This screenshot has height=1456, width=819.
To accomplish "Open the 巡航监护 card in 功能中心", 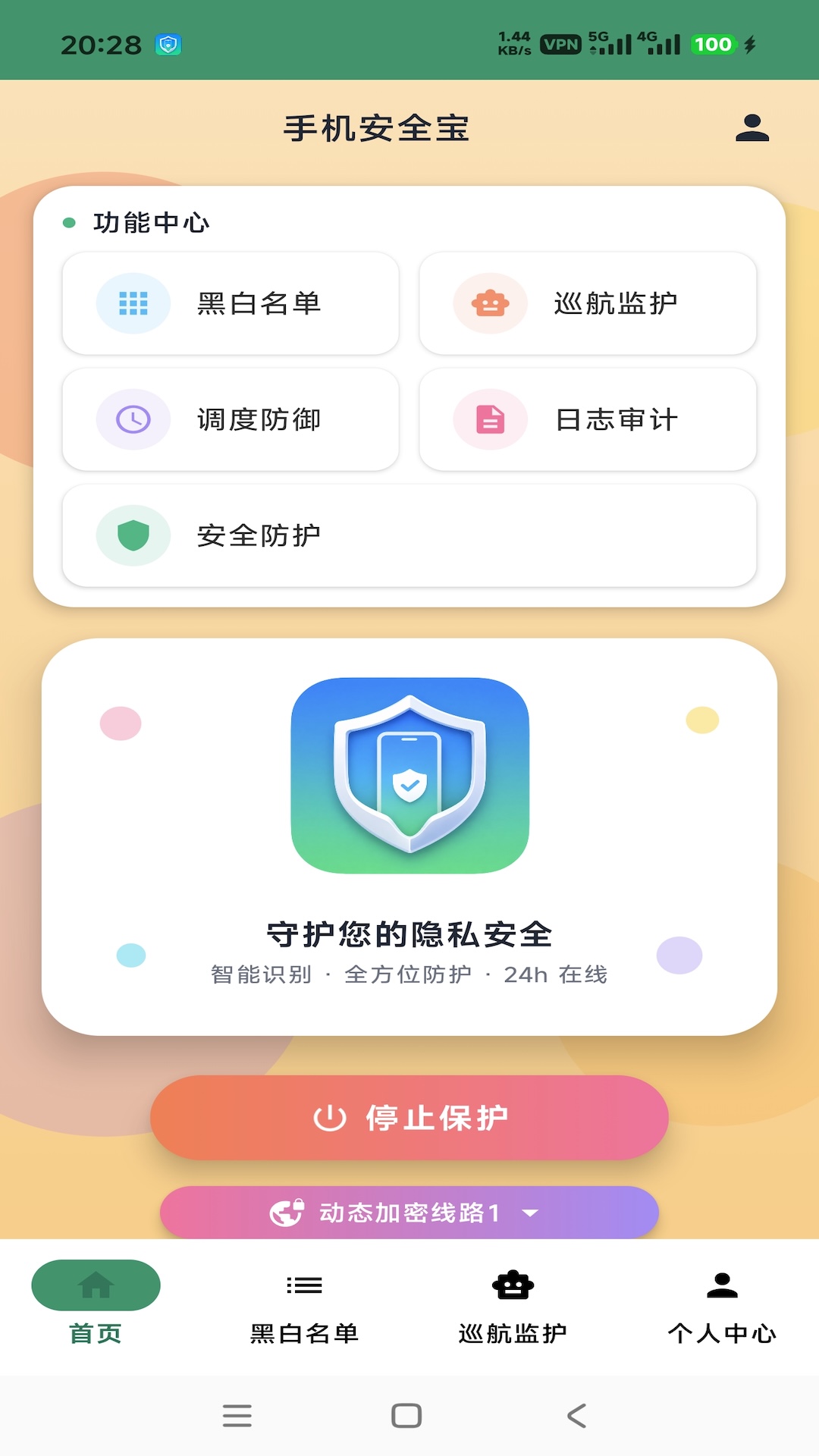I will coord(588,303).
